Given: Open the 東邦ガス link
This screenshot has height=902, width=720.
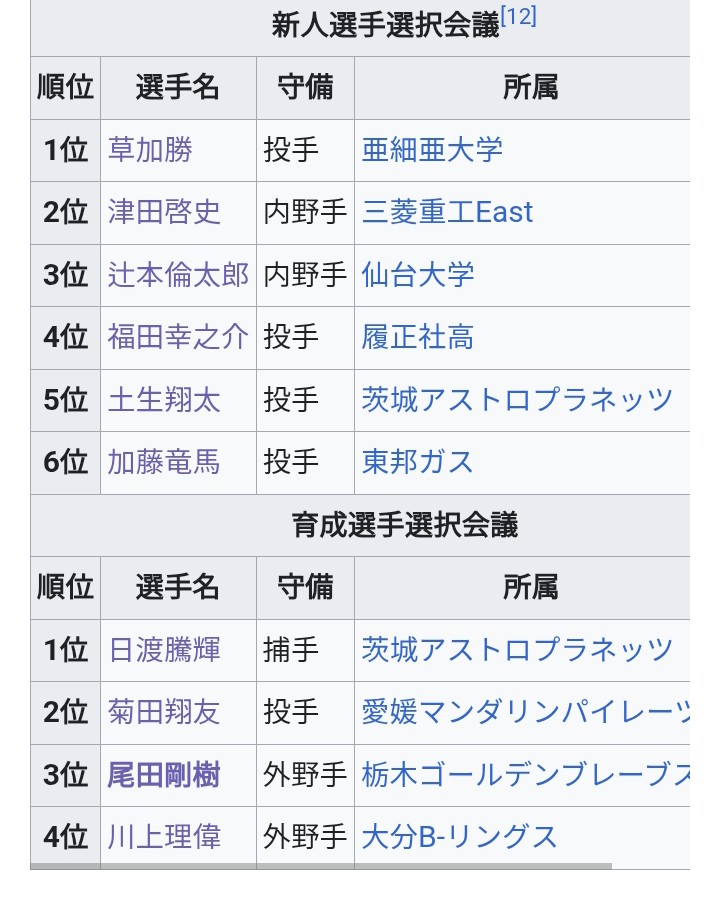Looking at the screenshot, I should point(418,462).
